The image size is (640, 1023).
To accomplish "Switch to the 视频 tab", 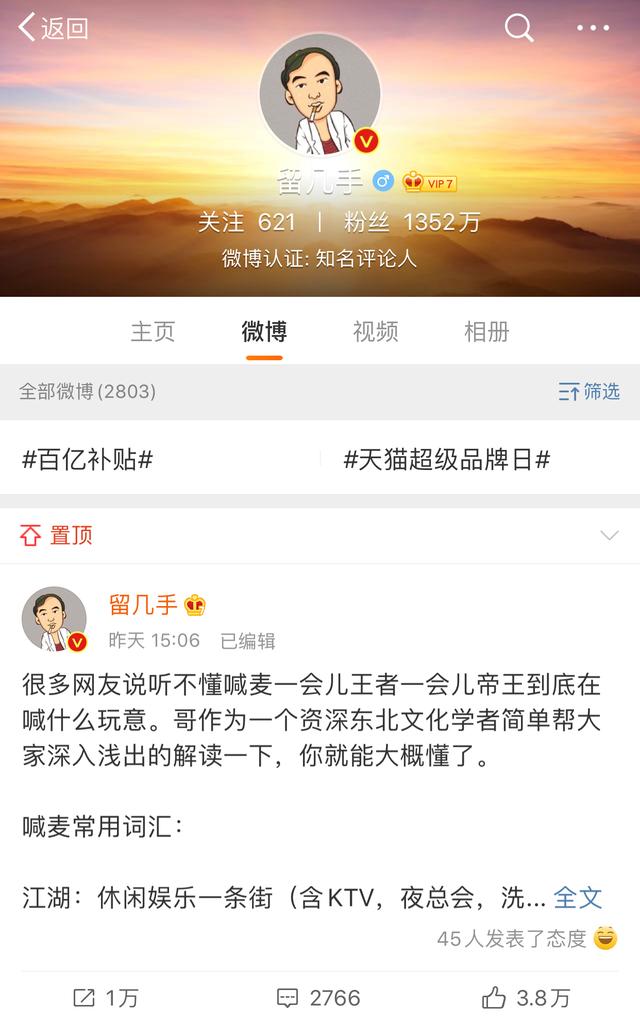I will click(x=376, y=331).
